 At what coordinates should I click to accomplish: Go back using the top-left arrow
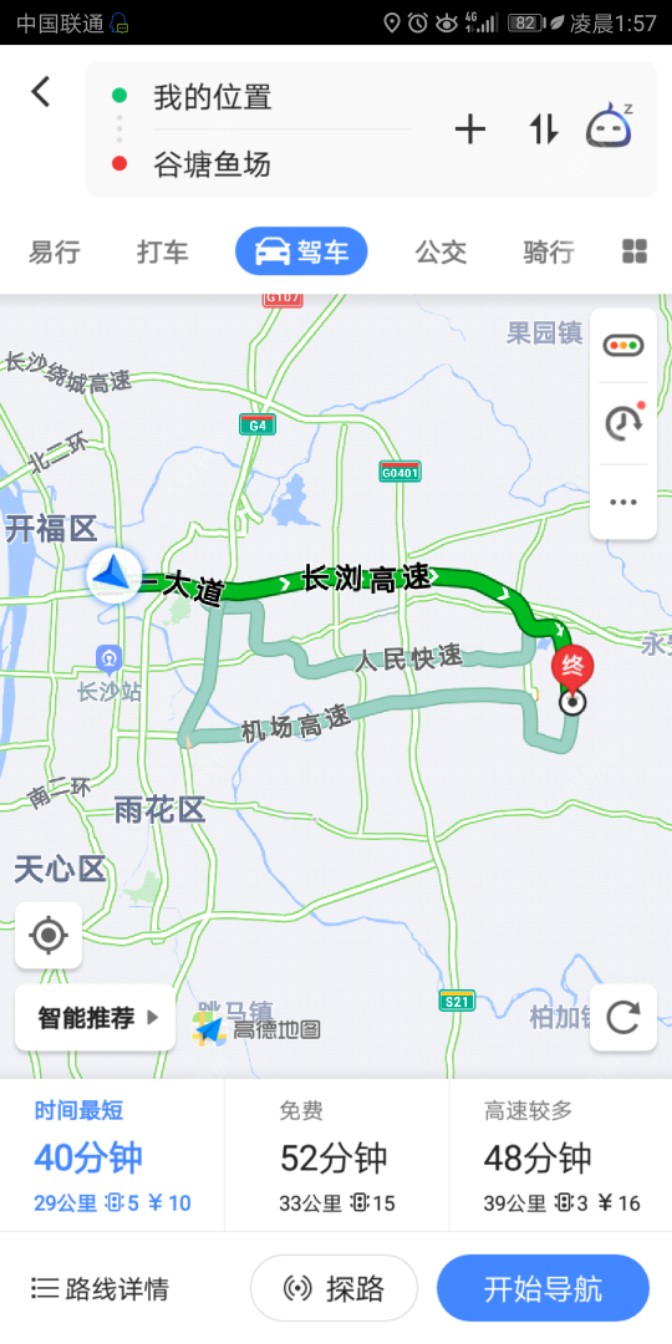(40, 93)
